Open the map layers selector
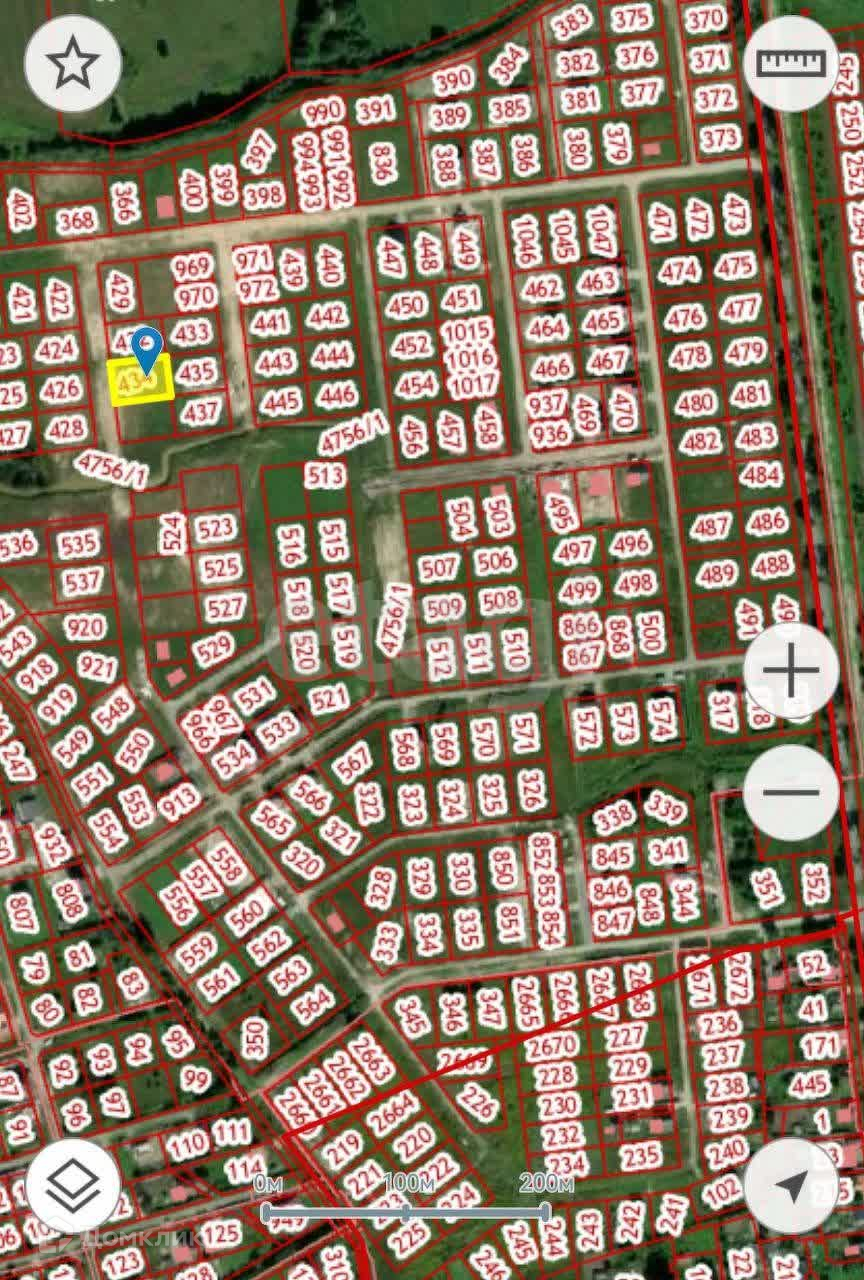The image size is (864, 1280). click(72, 1185)
